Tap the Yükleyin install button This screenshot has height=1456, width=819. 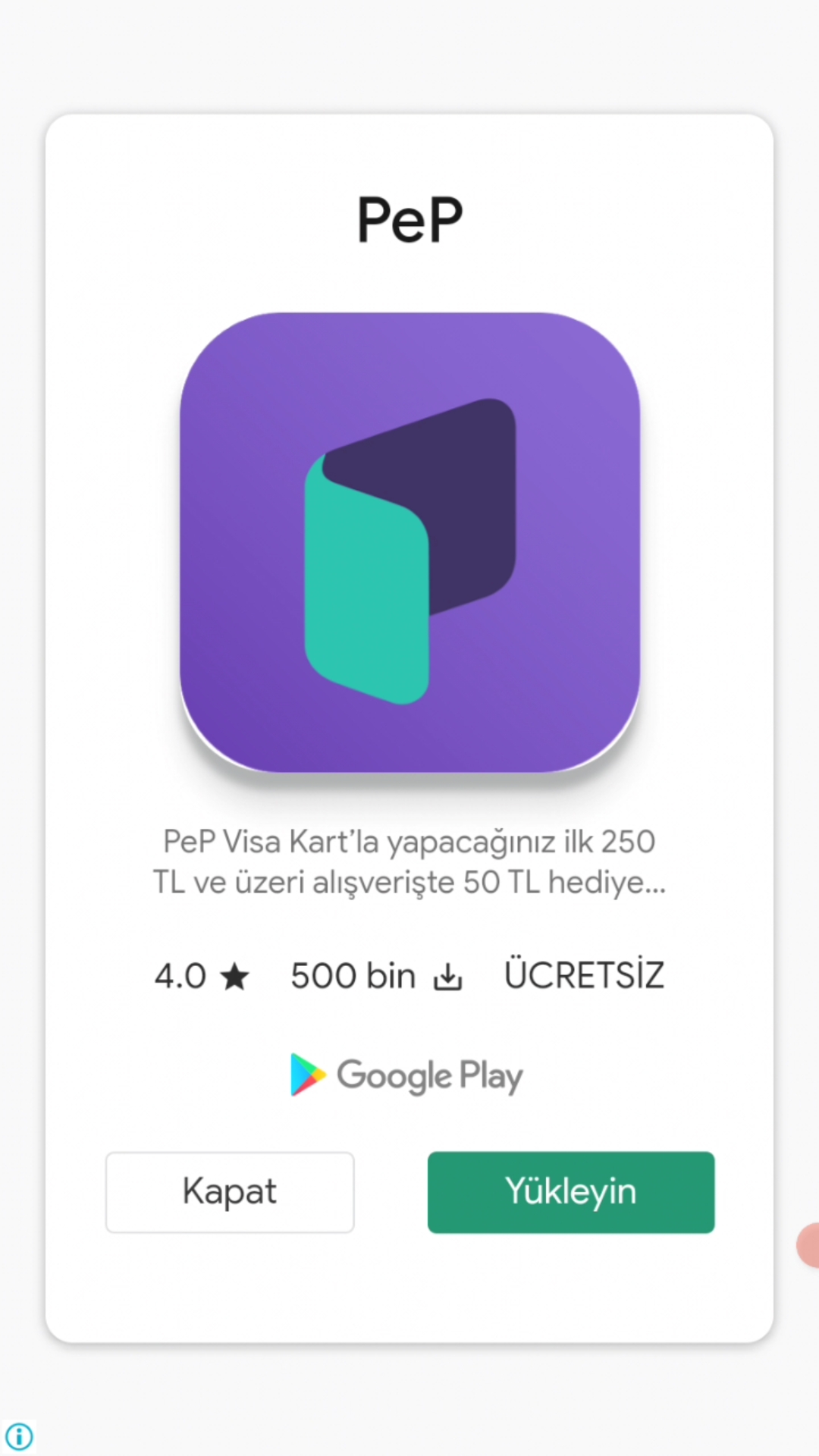click(570, 1192)
